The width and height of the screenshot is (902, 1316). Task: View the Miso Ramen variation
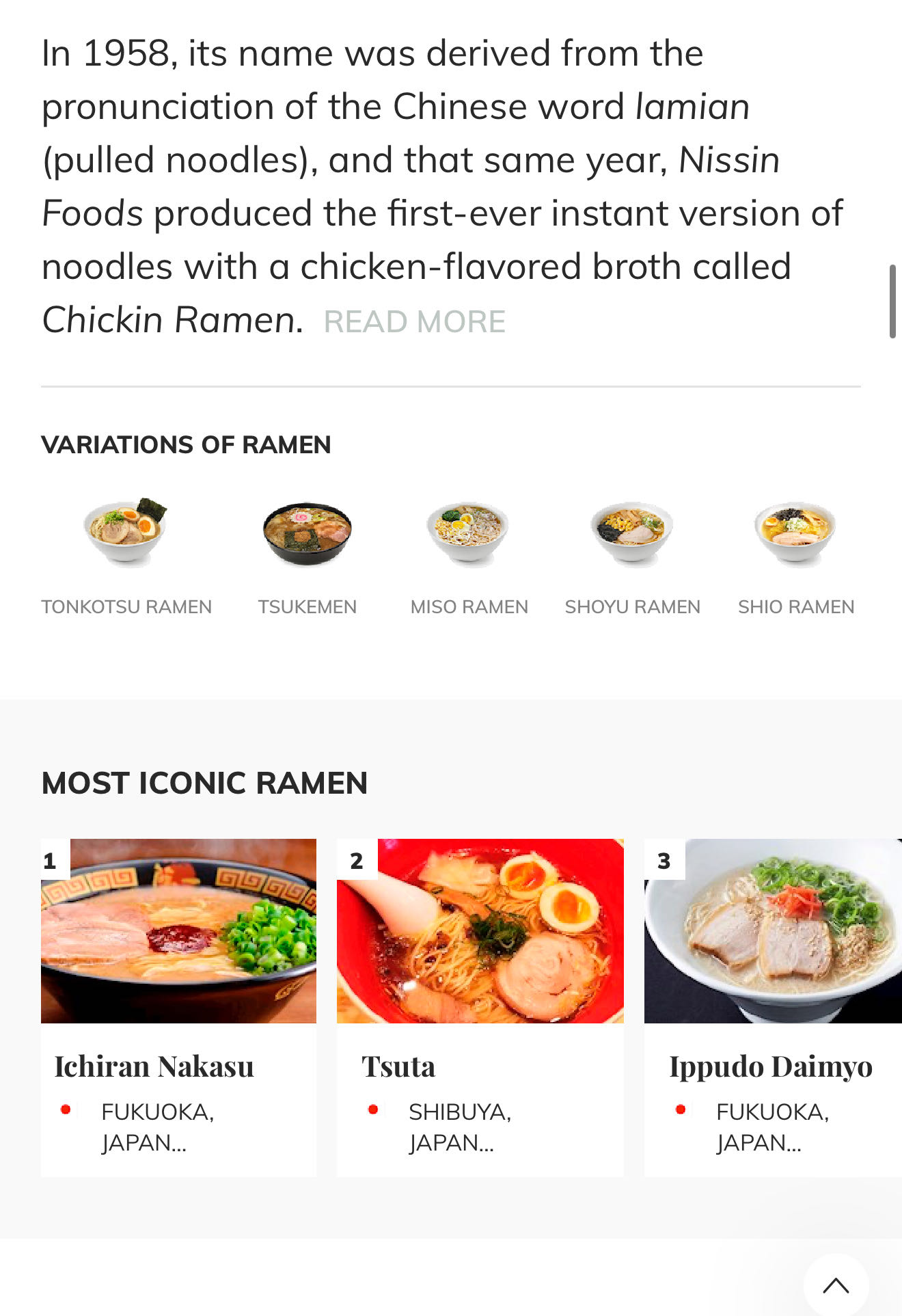[x=469, y=555]
